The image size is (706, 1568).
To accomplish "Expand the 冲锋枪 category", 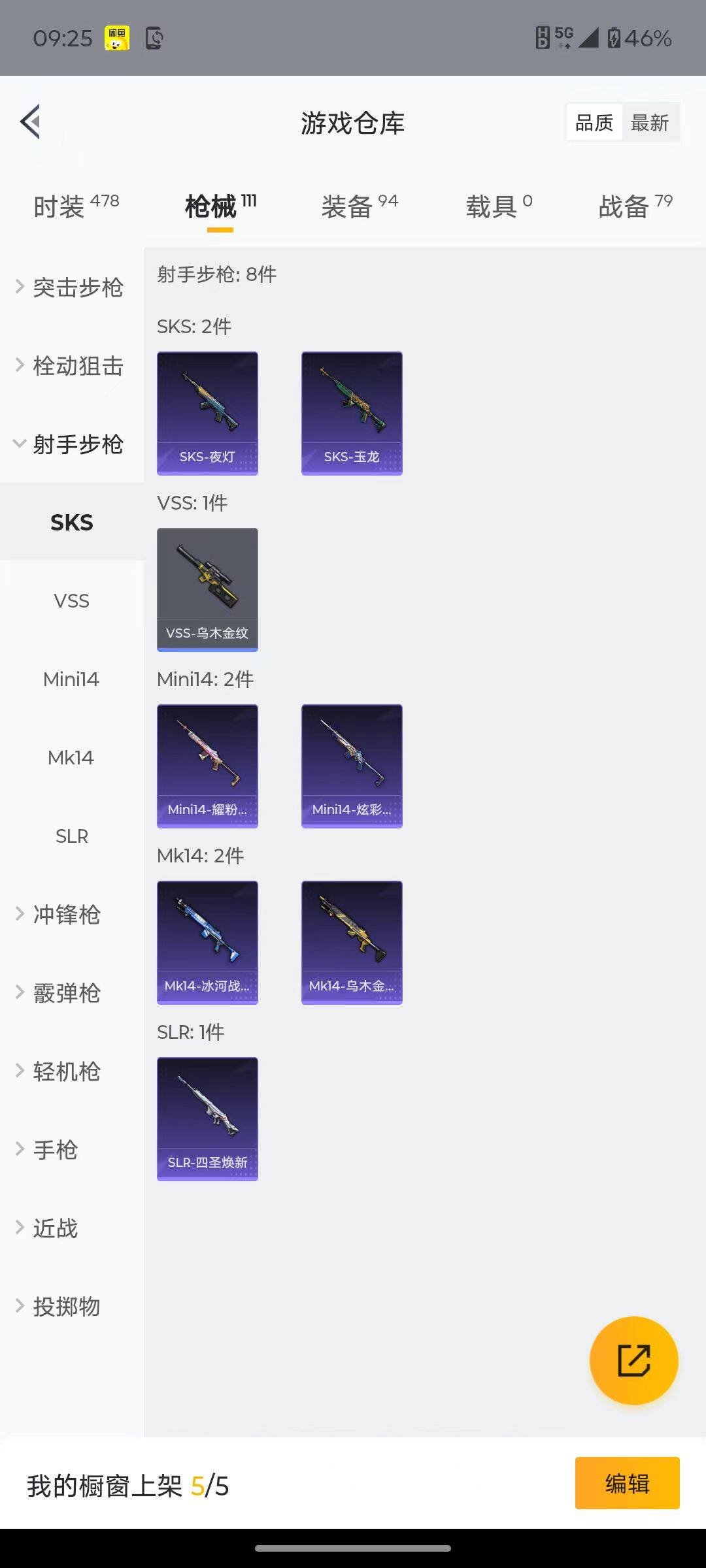I will (67, 915).
